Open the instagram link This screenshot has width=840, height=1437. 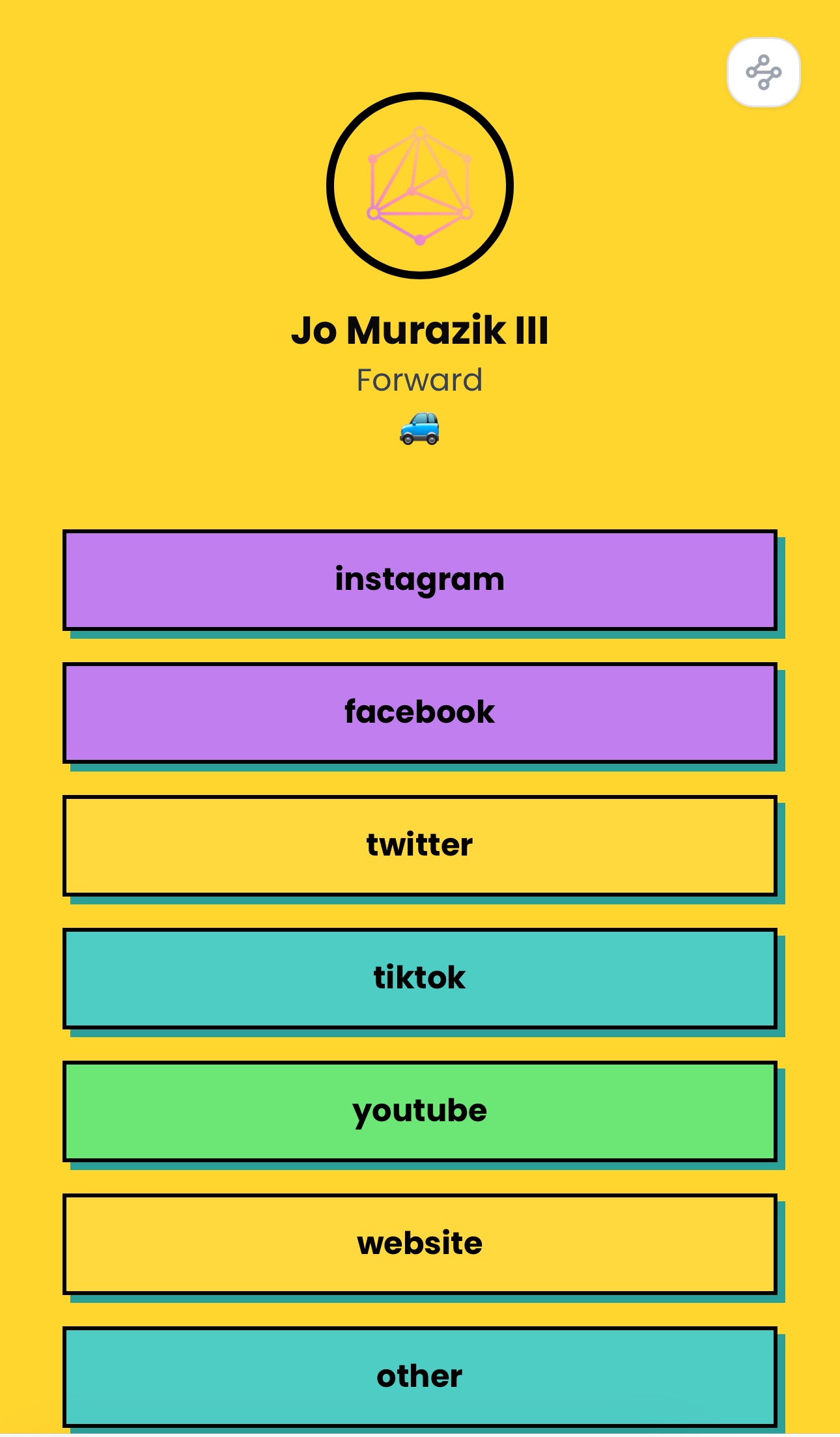(420, 580)
